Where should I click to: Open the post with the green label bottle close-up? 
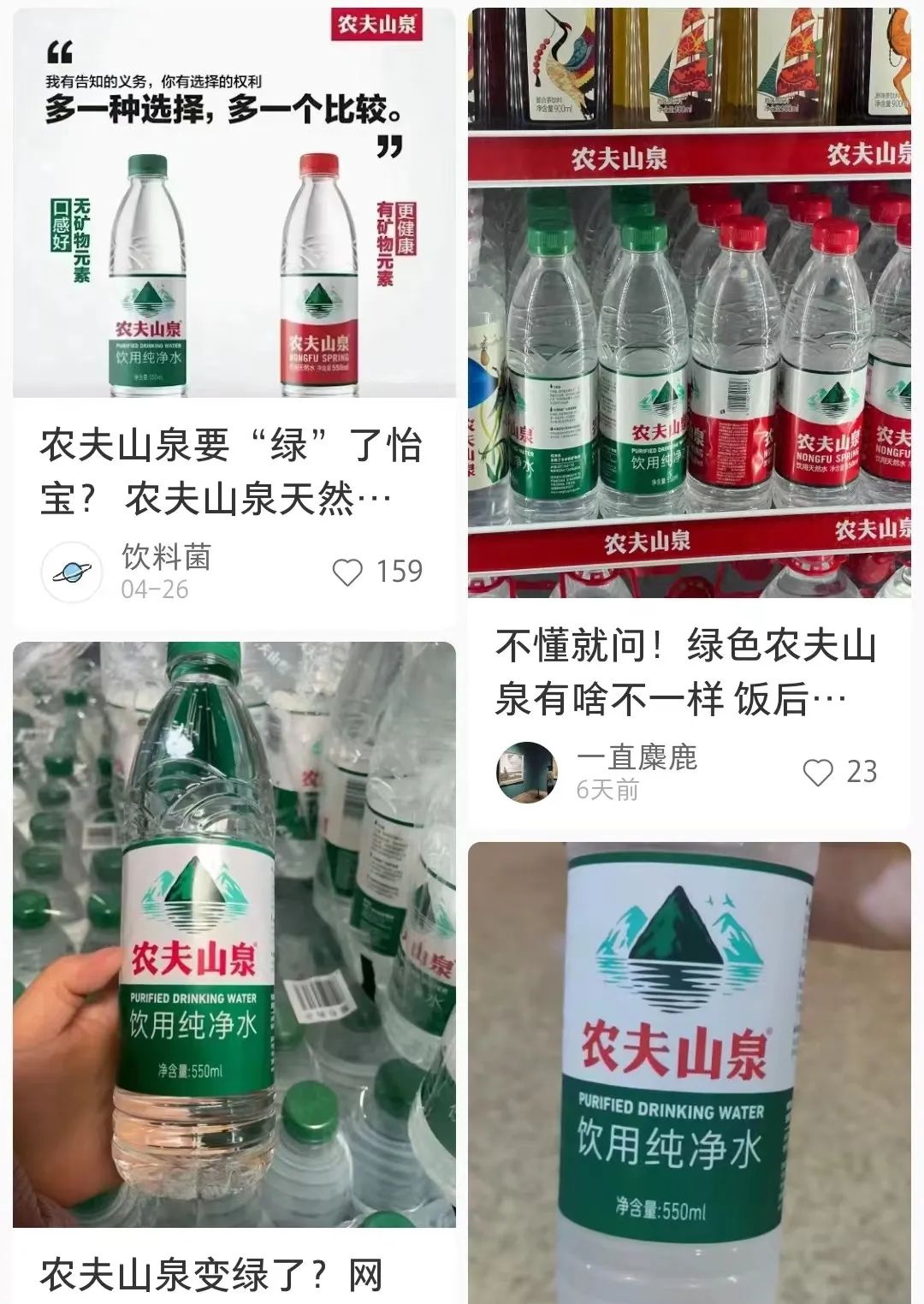pos(689,1070)
